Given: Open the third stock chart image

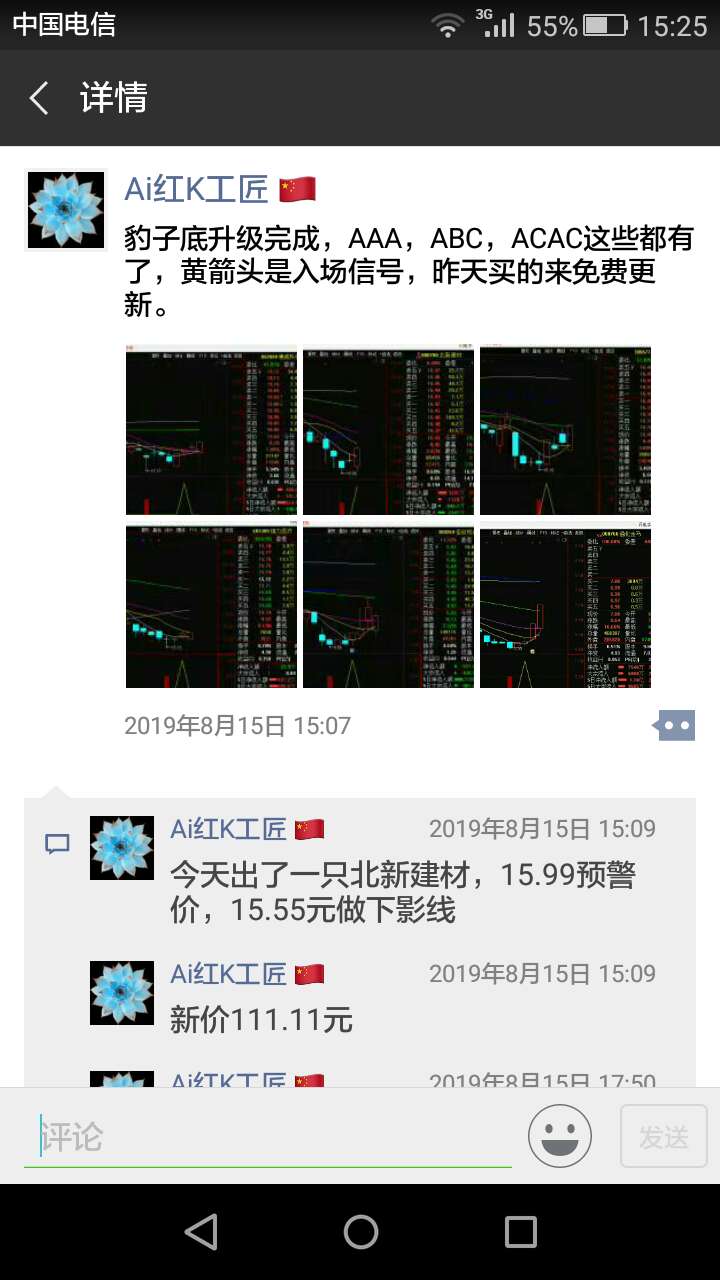Looking at the screenshot, I should tap(565, 431).
